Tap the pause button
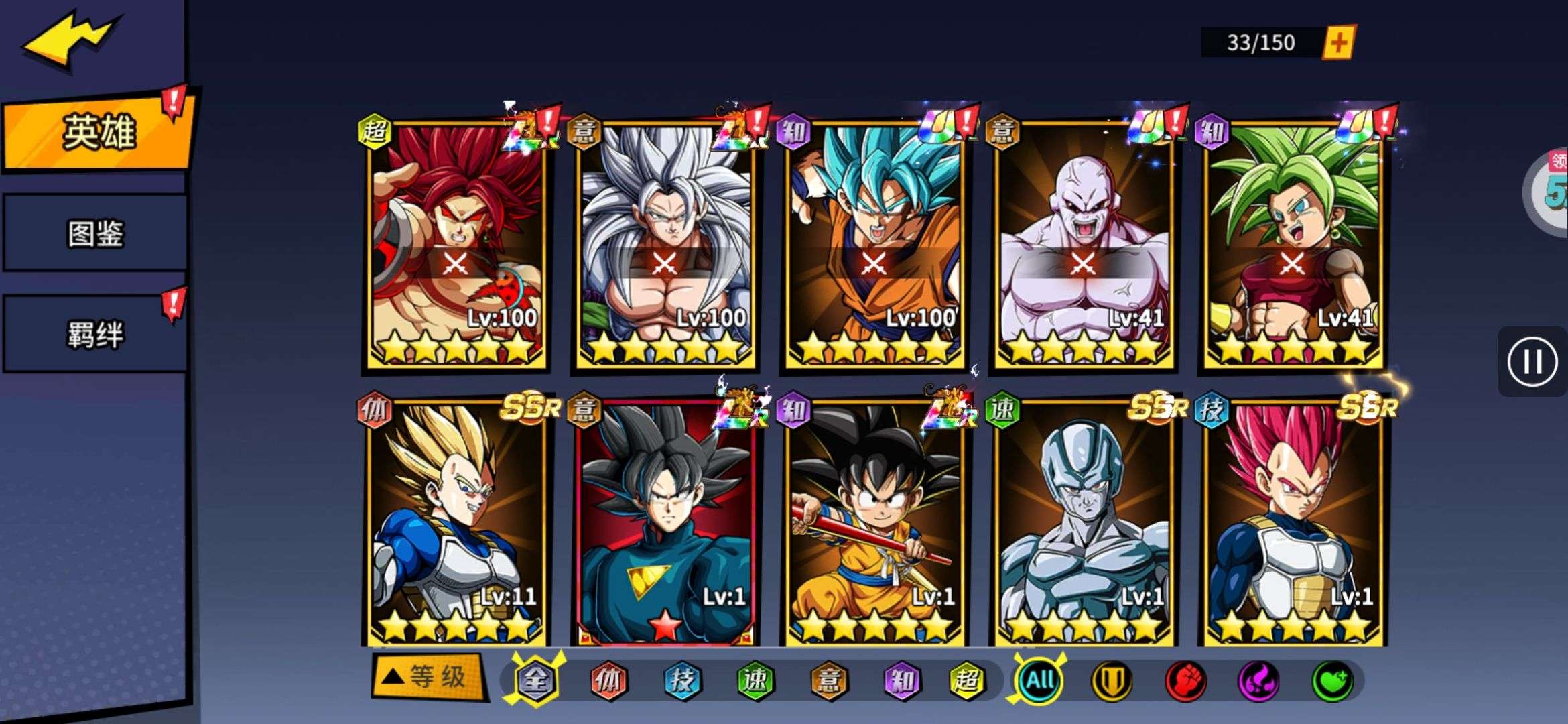Screen dimensions: 1568x724 [1532, 362]
